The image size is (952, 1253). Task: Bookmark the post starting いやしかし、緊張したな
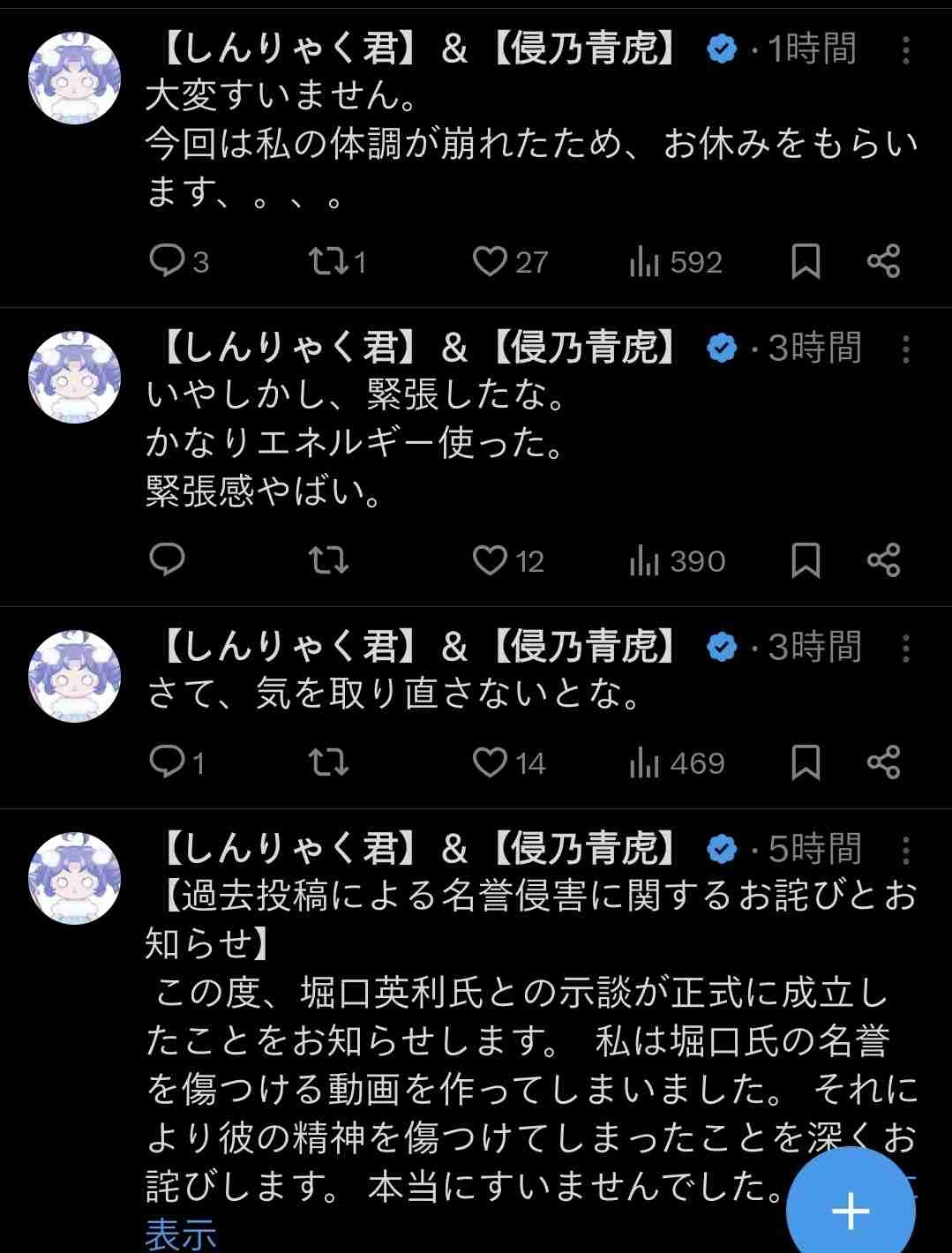coord(806,560)
